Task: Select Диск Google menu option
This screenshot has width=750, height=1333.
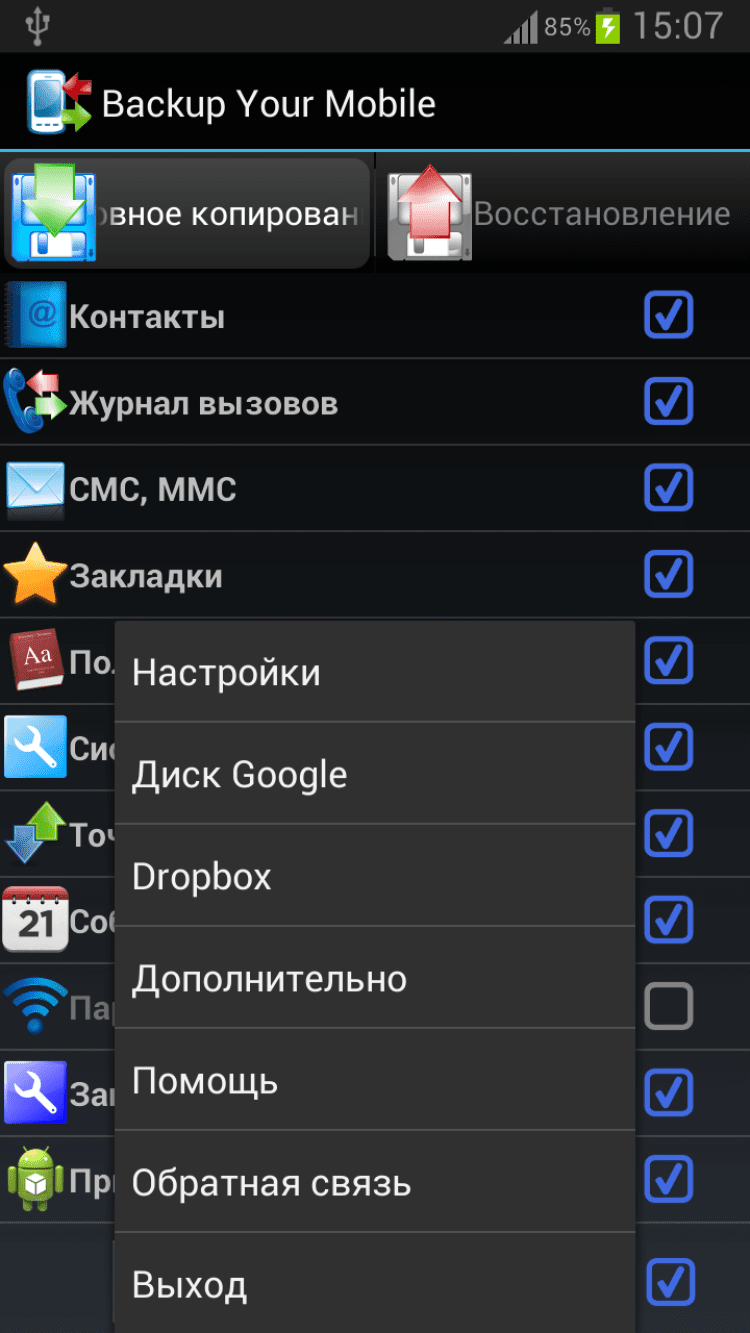Action: [375, 775]
